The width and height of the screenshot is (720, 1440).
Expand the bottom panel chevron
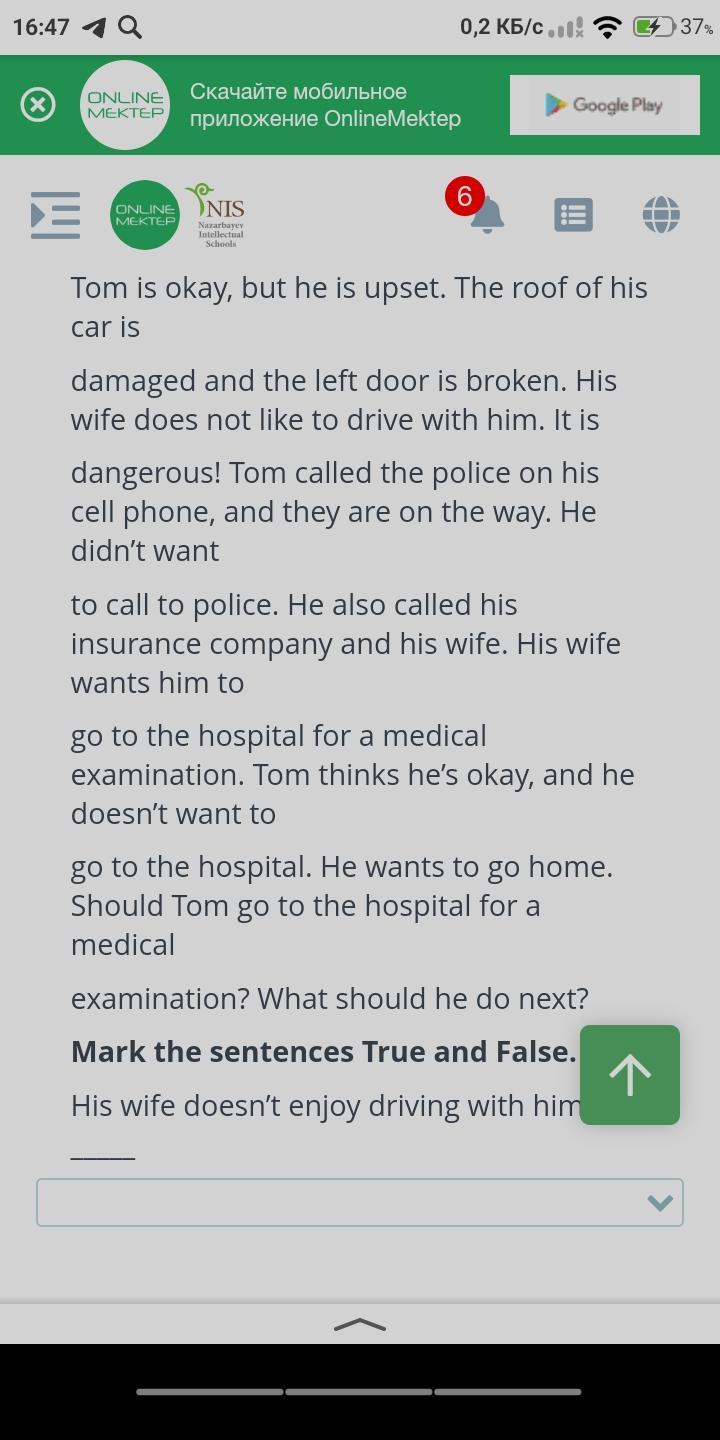pyautogui.click(x=360, y=1325)
